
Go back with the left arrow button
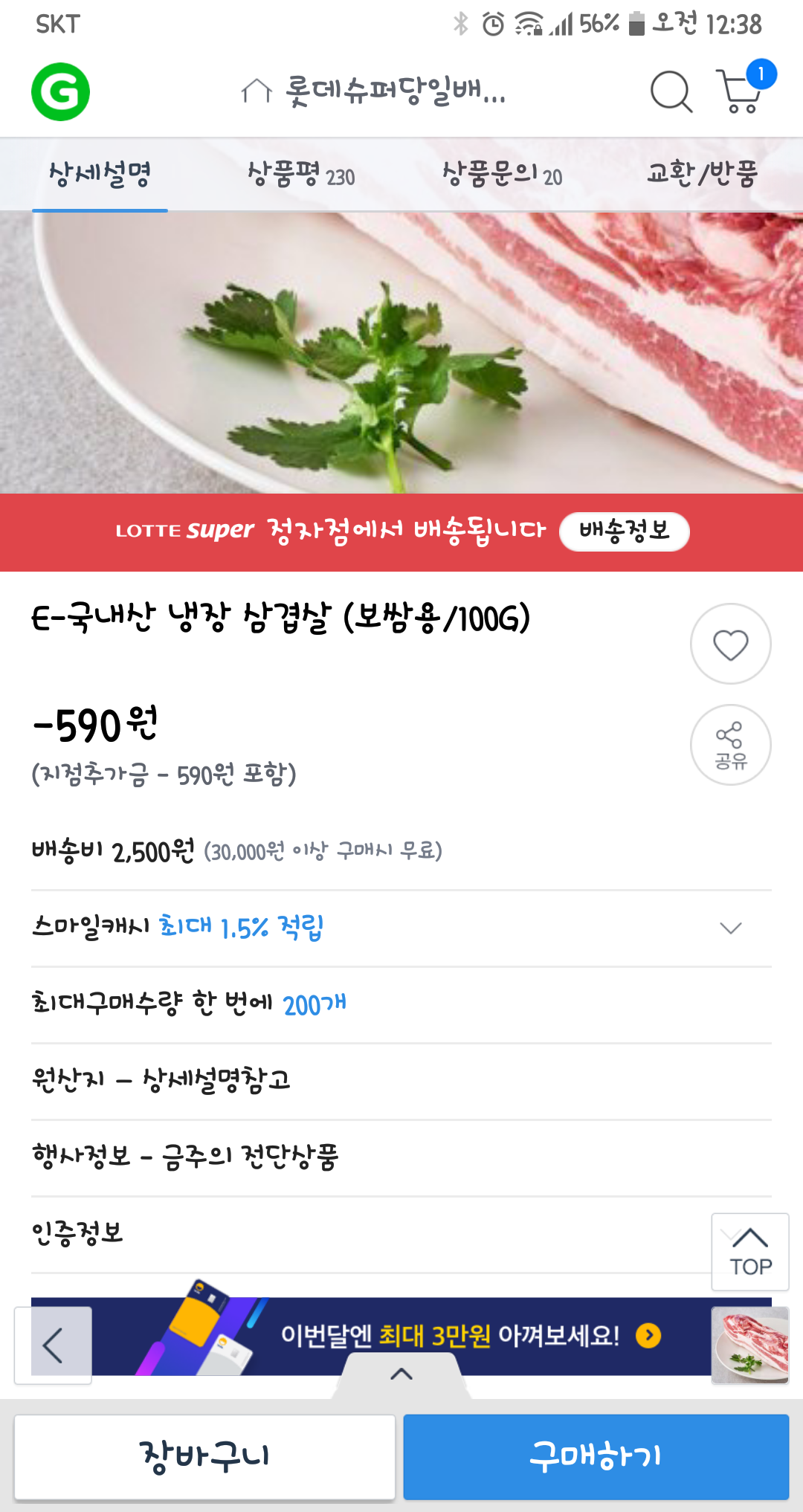coord(53,1345)
